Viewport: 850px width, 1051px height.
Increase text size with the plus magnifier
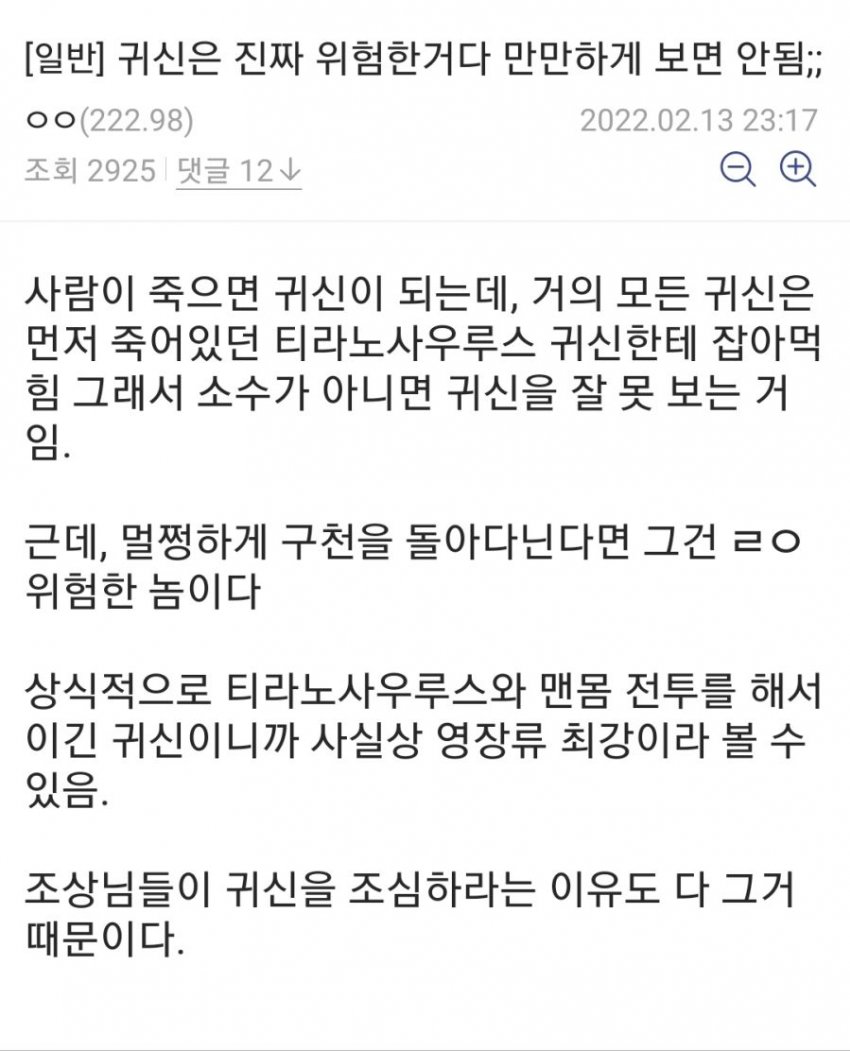pos(797,169)
